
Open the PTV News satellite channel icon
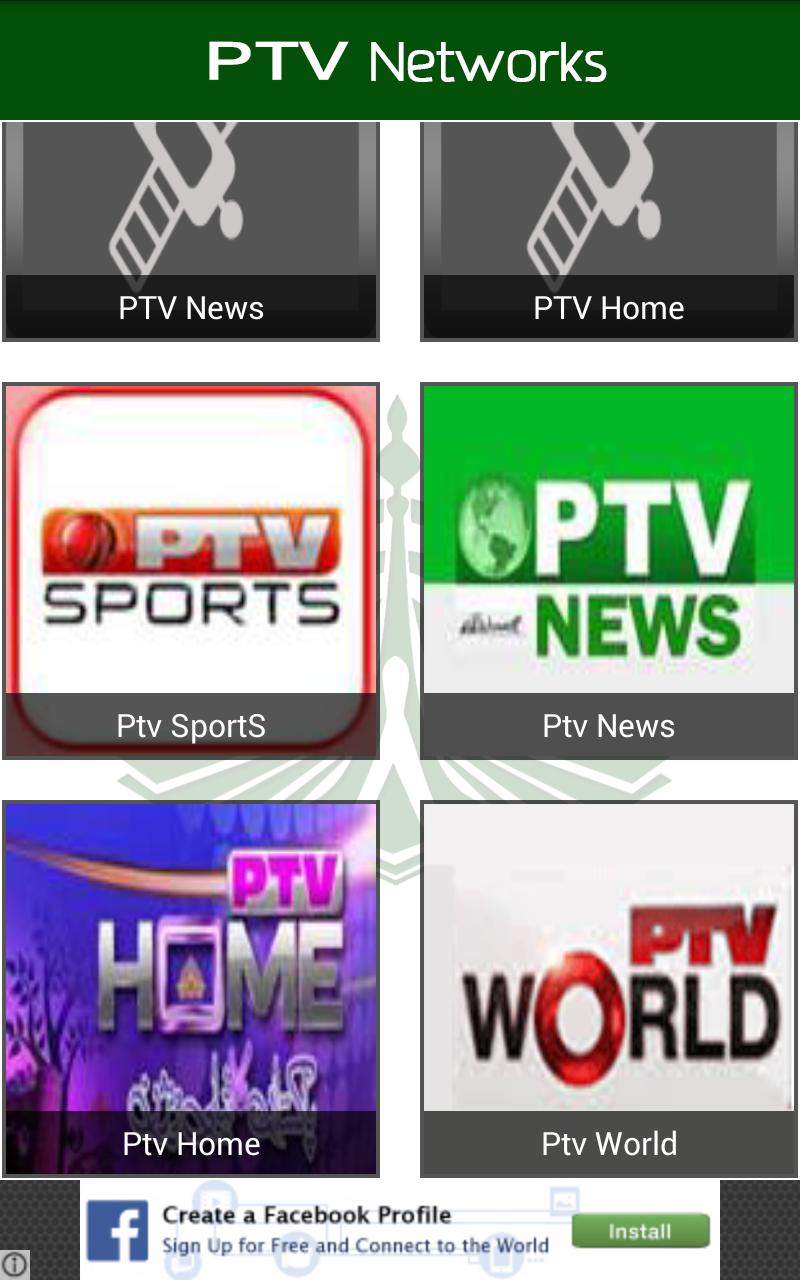(x=190, y=200)
